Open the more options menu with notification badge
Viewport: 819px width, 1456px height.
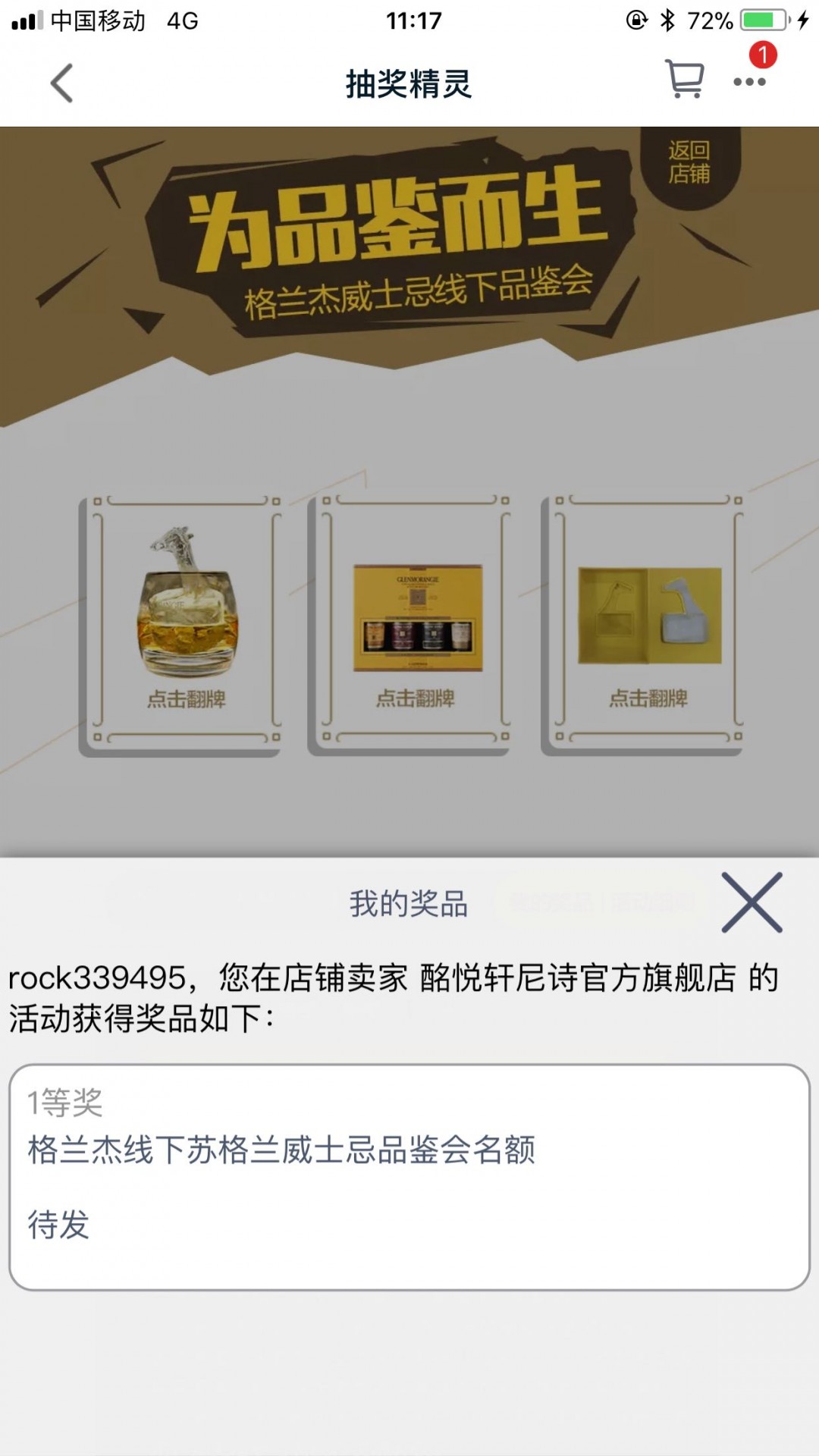pos(749,81)
